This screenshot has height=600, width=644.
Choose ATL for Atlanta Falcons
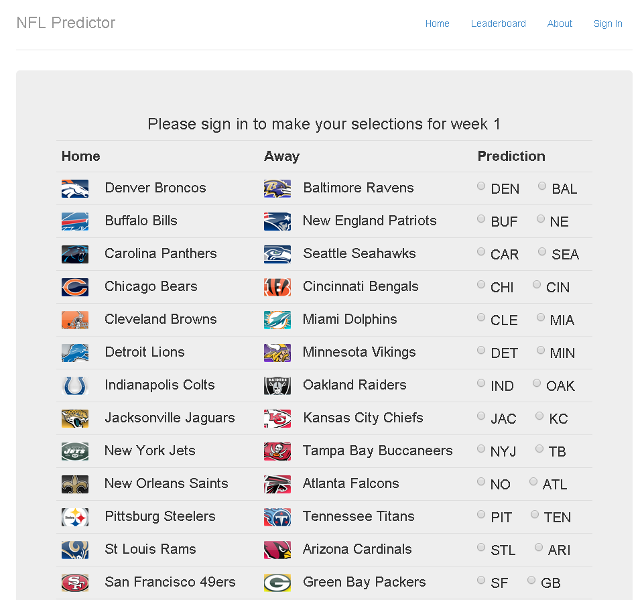click(x=534, y=482)
